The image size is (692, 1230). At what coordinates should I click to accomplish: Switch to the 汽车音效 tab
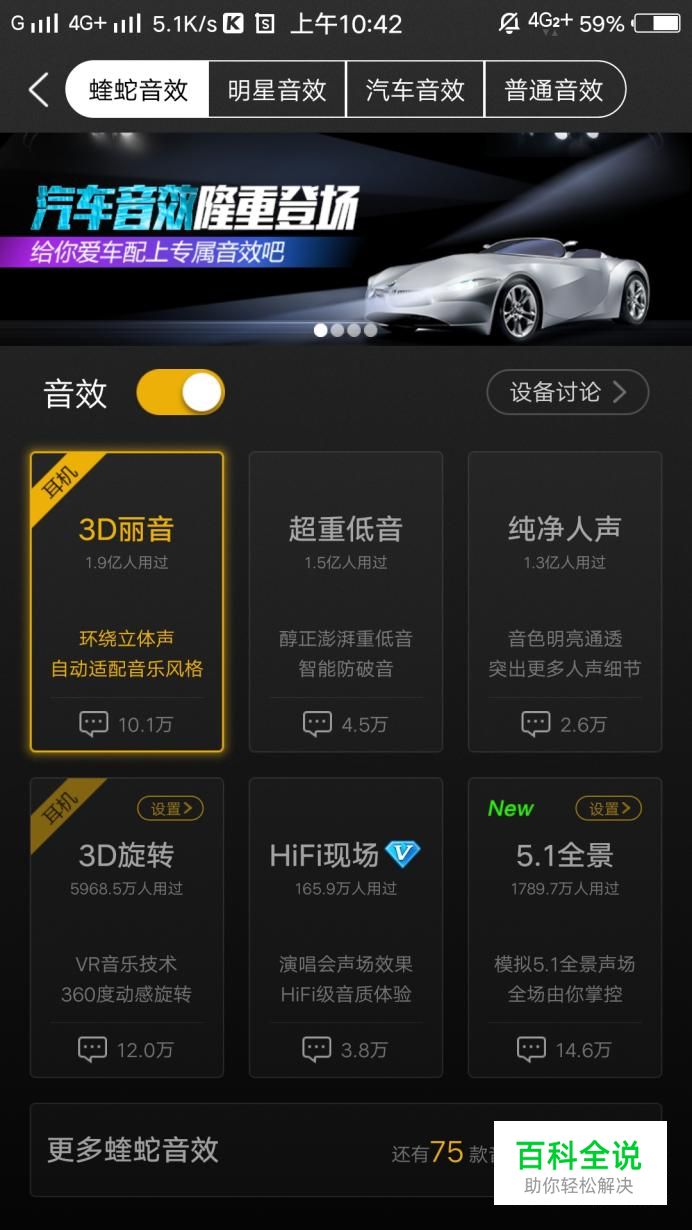tap(415, 90)
